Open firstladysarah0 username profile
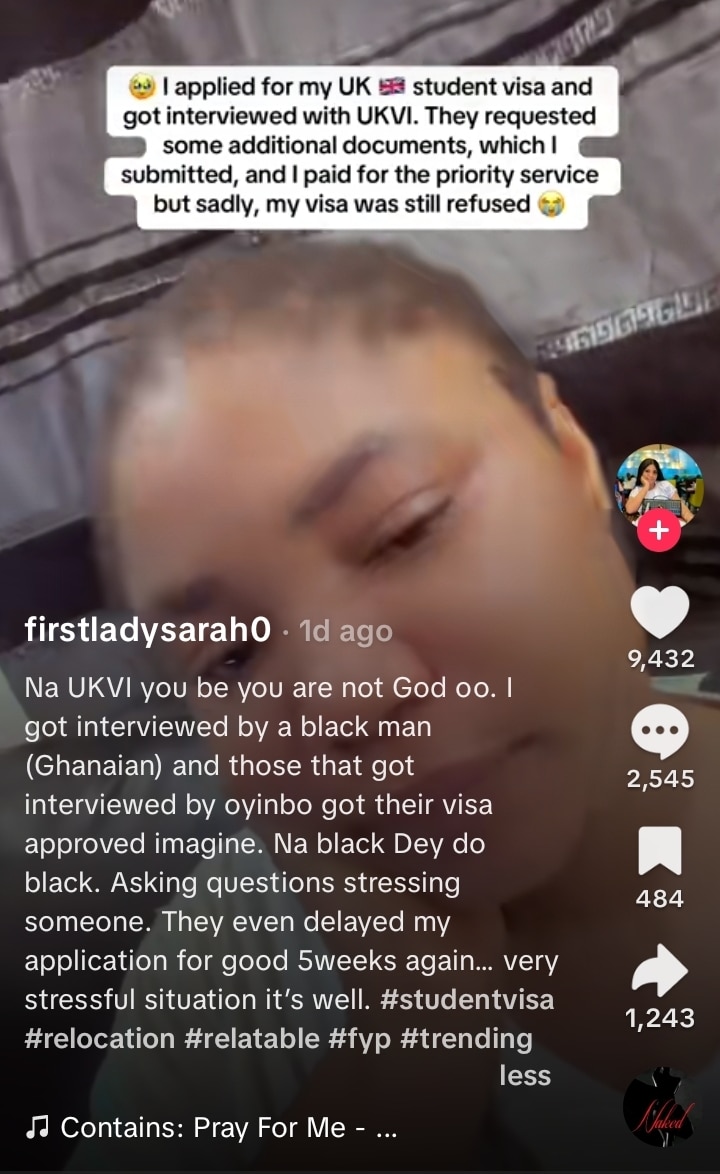Viewport: 720px width, 1174px height. pos(147,631)
